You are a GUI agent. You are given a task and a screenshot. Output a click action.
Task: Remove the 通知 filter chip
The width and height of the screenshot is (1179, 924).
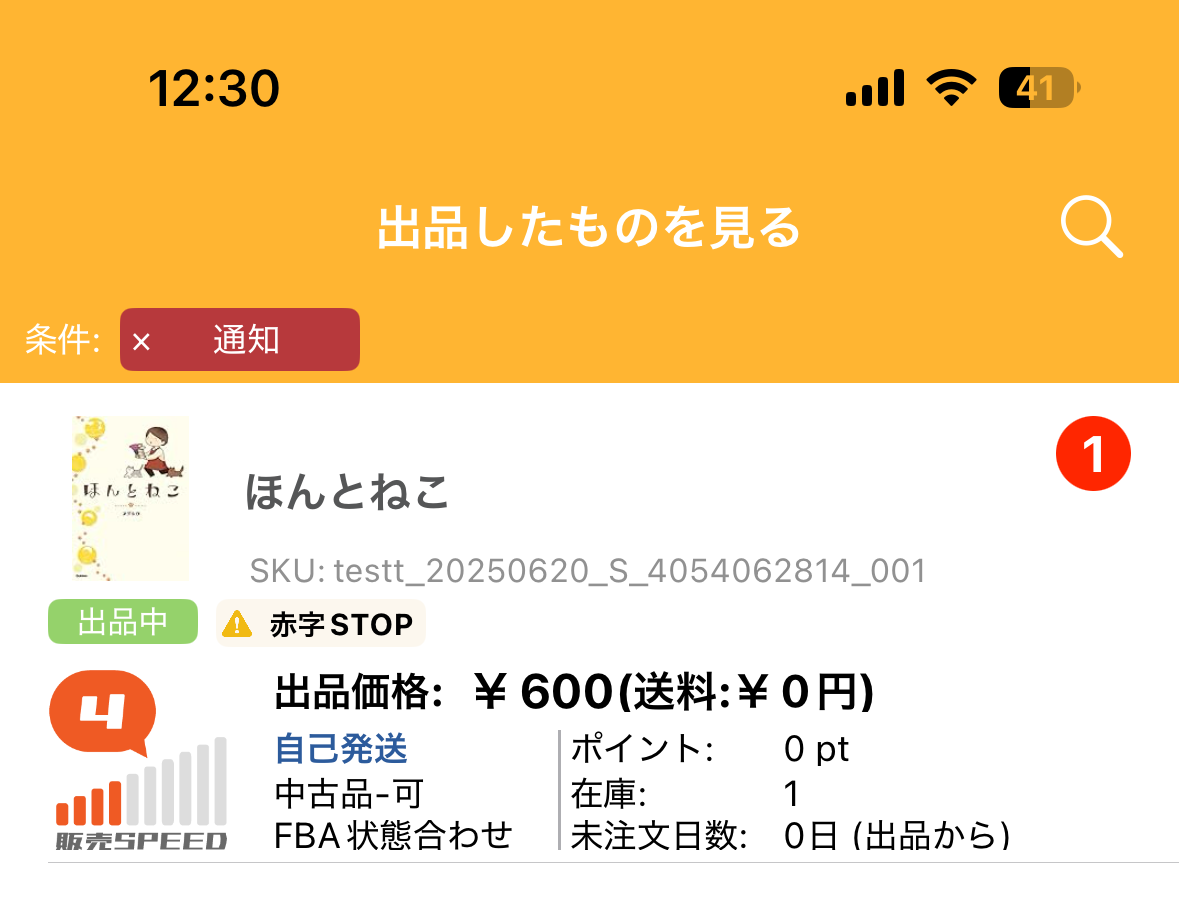pos(142,341)
